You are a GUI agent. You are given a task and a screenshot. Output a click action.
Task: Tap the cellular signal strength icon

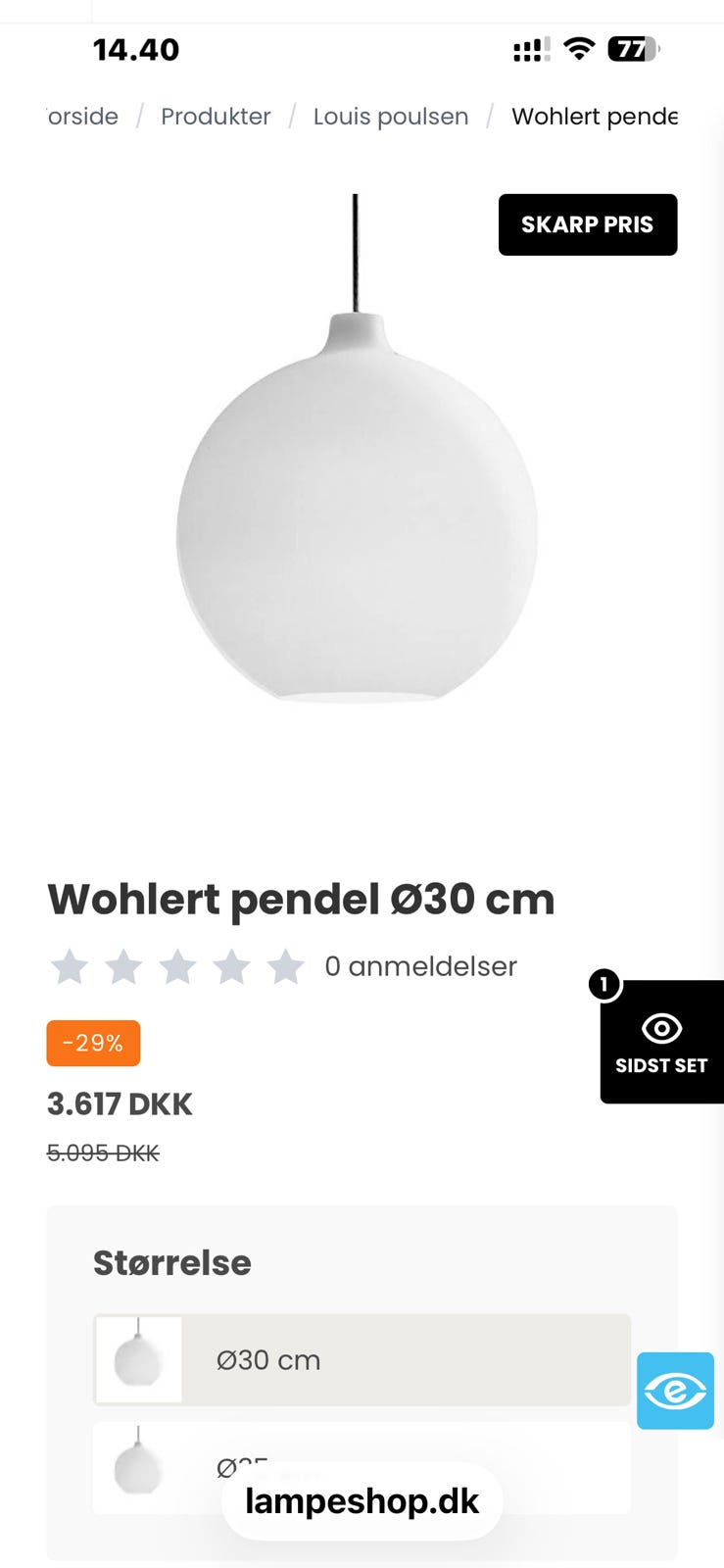[529, 47]
